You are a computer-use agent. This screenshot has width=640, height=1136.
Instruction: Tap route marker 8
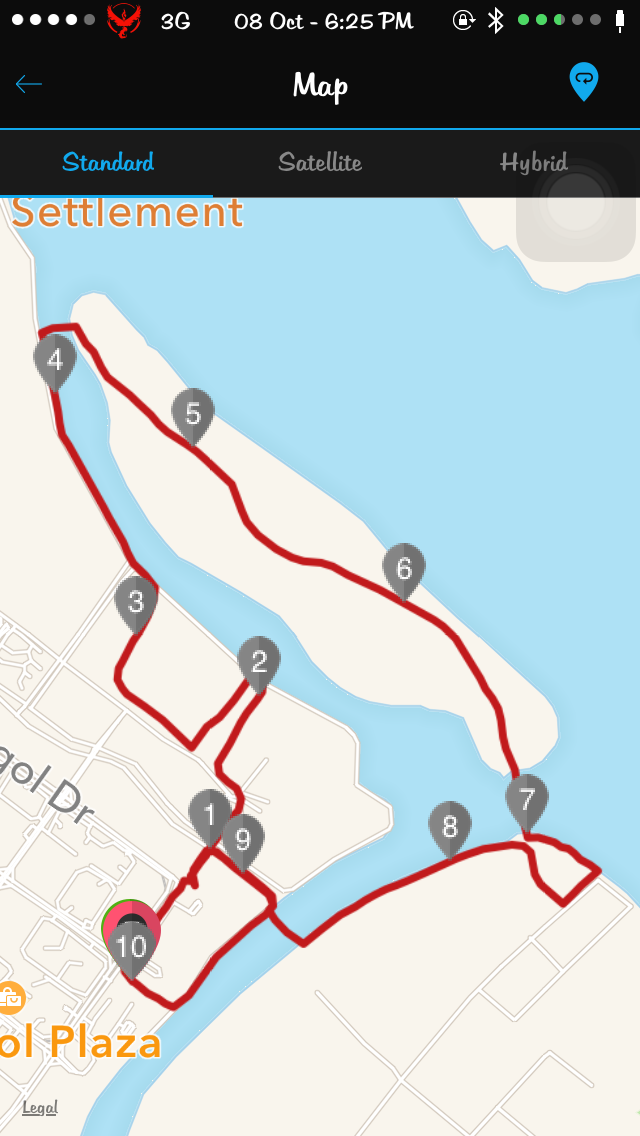(450, 826)
